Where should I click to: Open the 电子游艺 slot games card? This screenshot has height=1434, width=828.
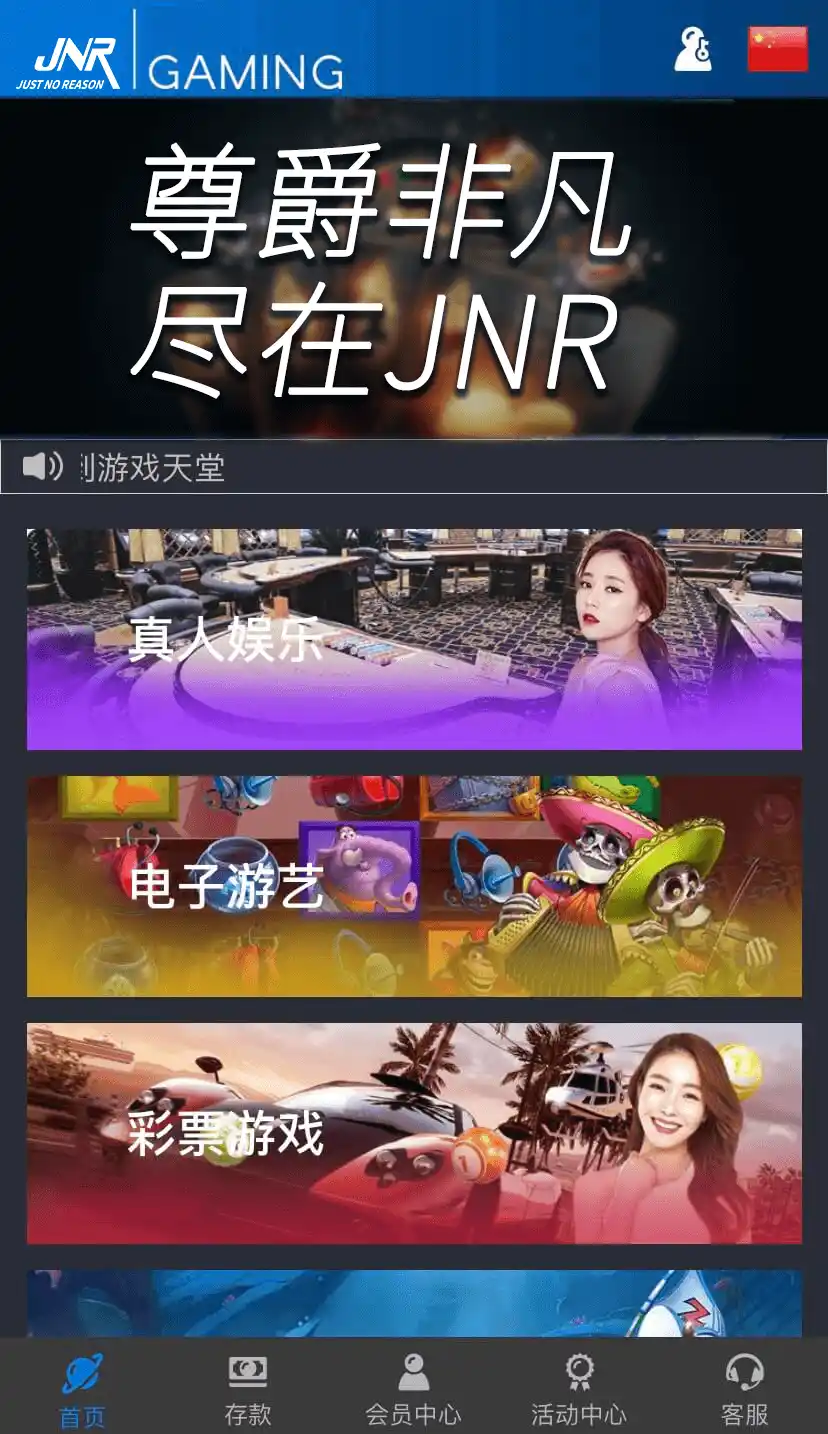(414, 886)
